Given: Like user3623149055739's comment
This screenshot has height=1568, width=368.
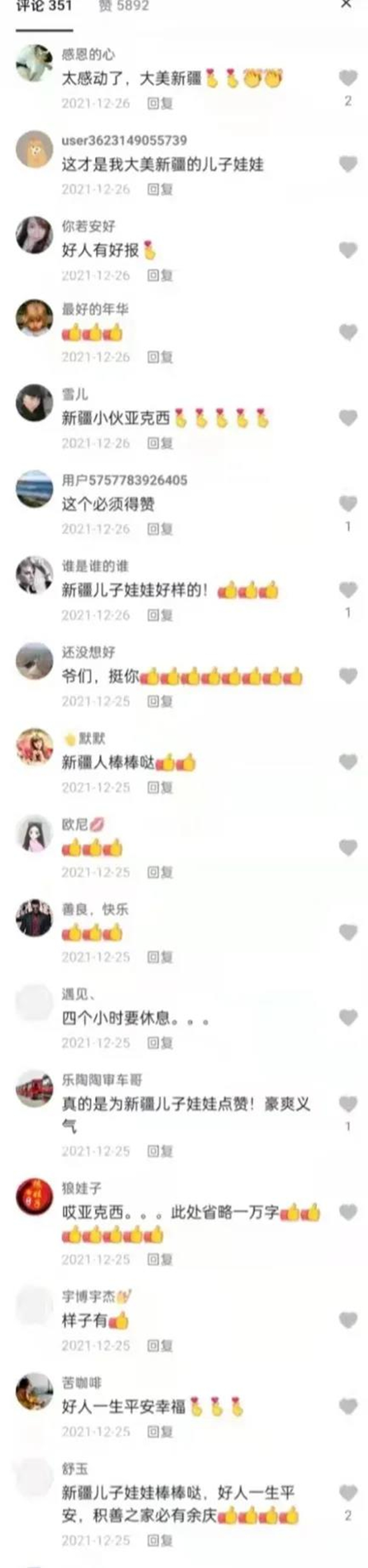Looking at the screenshot, I should pos(348,163).
